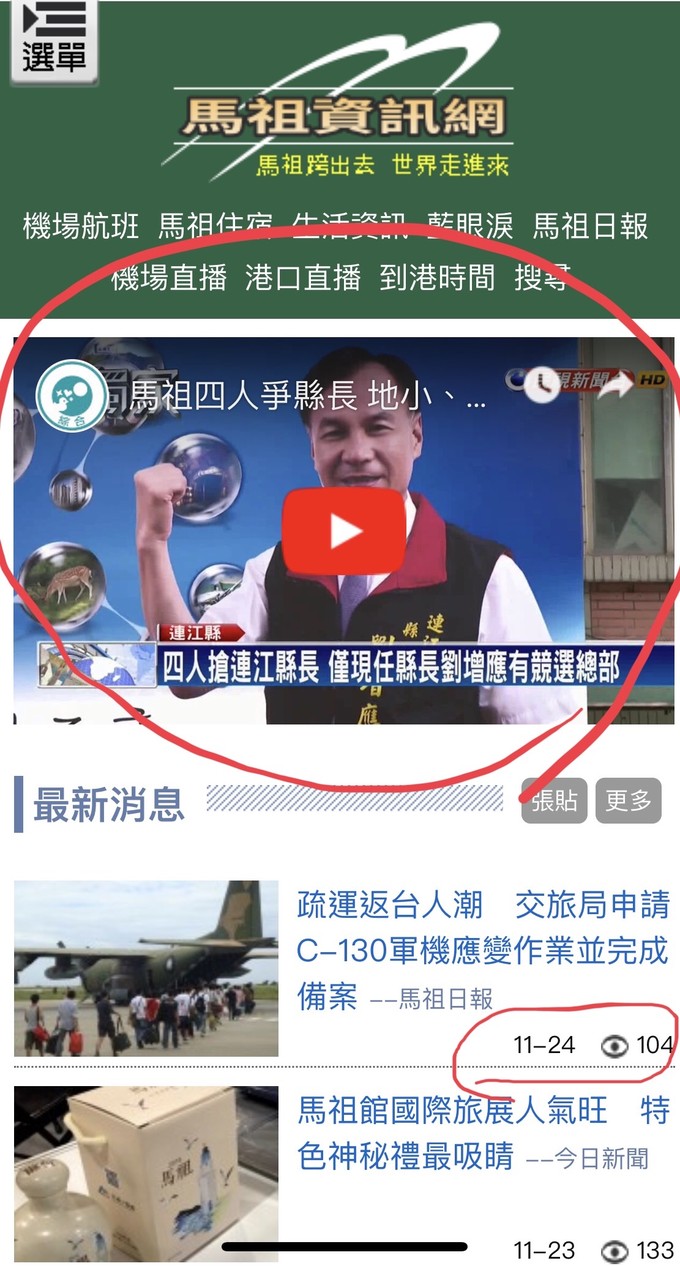Open 機場航班 link
This screenshot has width=680, height=1266.
(x=81, y=226)
